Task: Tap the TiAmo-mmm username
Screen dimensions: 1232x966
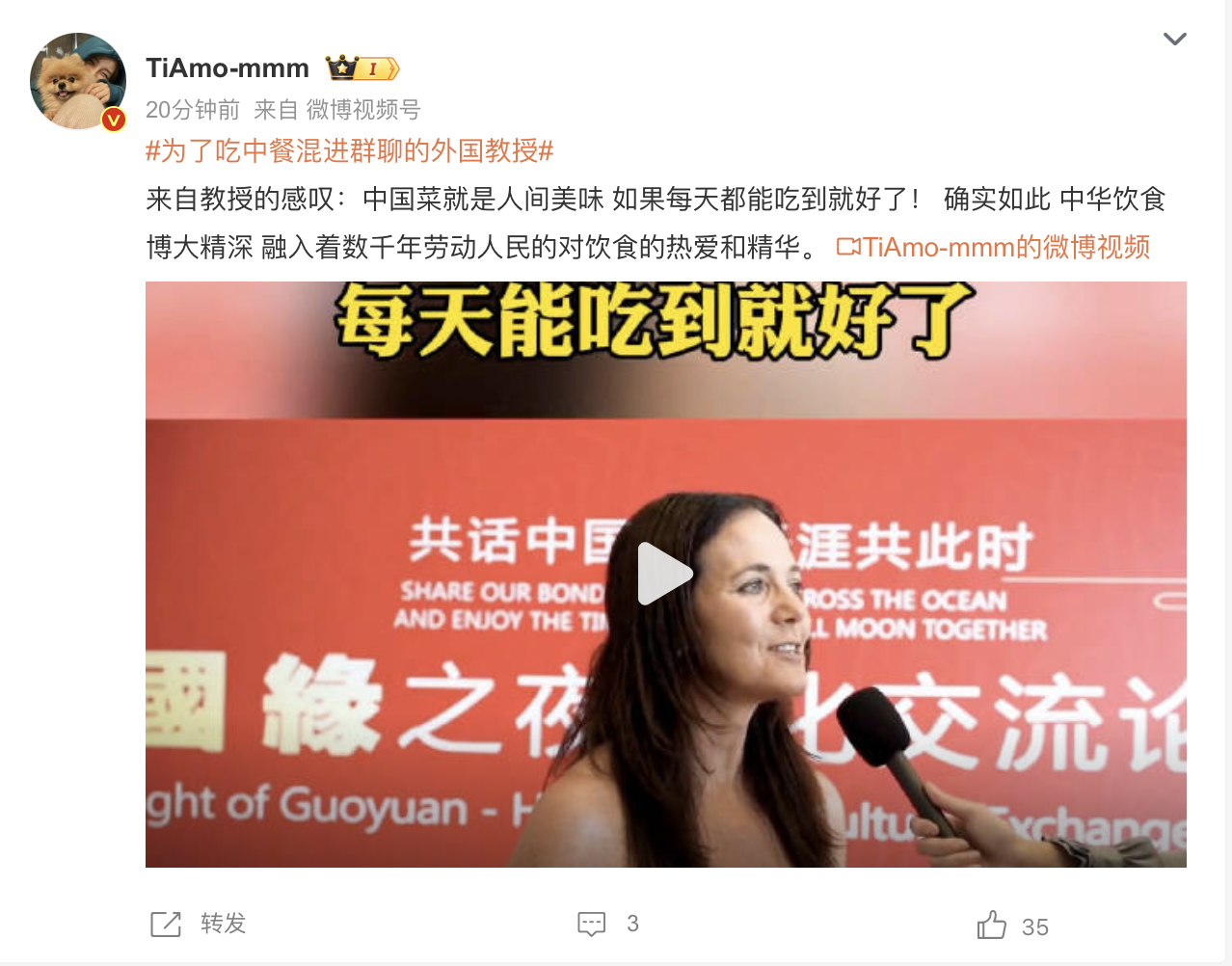Action: pyautogui.click(x=228, y=68)
